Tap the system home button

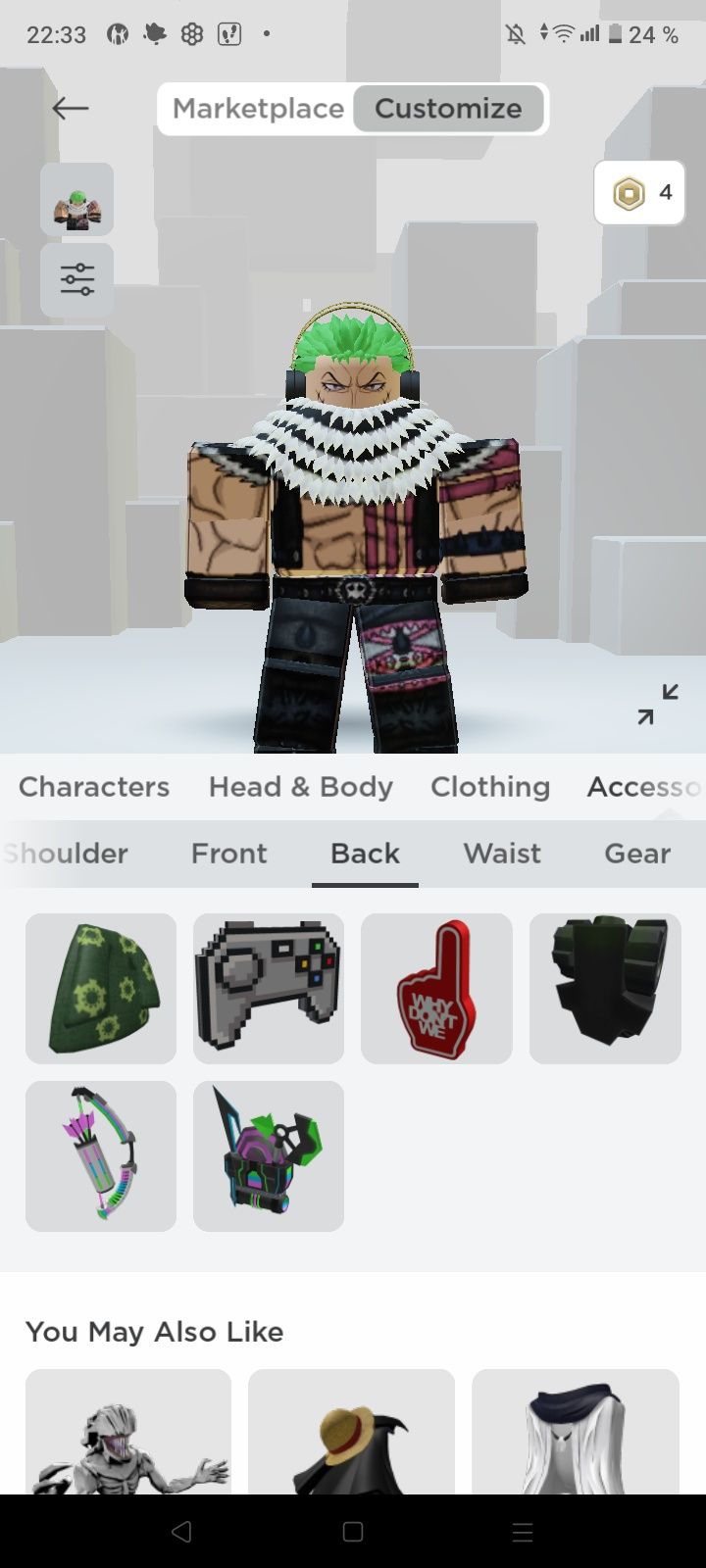point(353,1532)
